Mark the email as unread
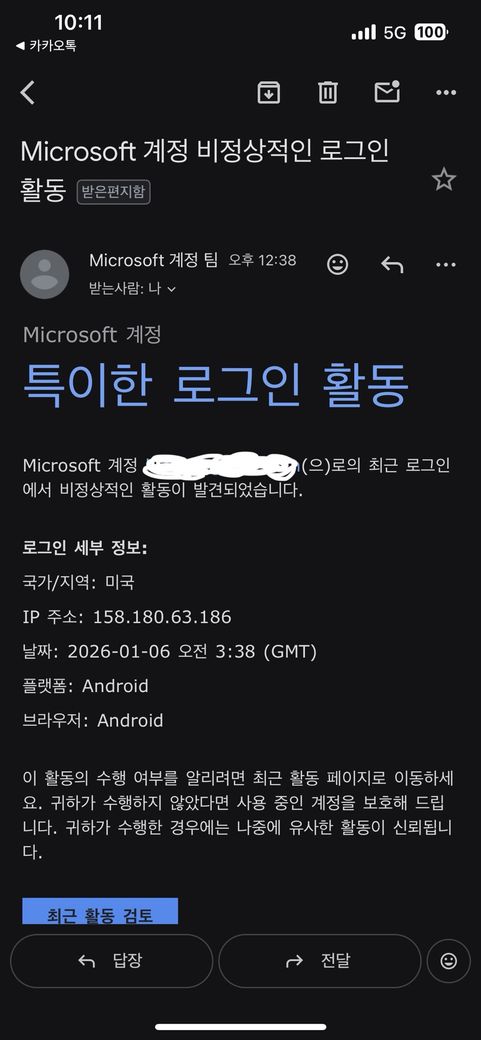The height and width of the screenshot is (1040, 481). [x=387, y=92]
